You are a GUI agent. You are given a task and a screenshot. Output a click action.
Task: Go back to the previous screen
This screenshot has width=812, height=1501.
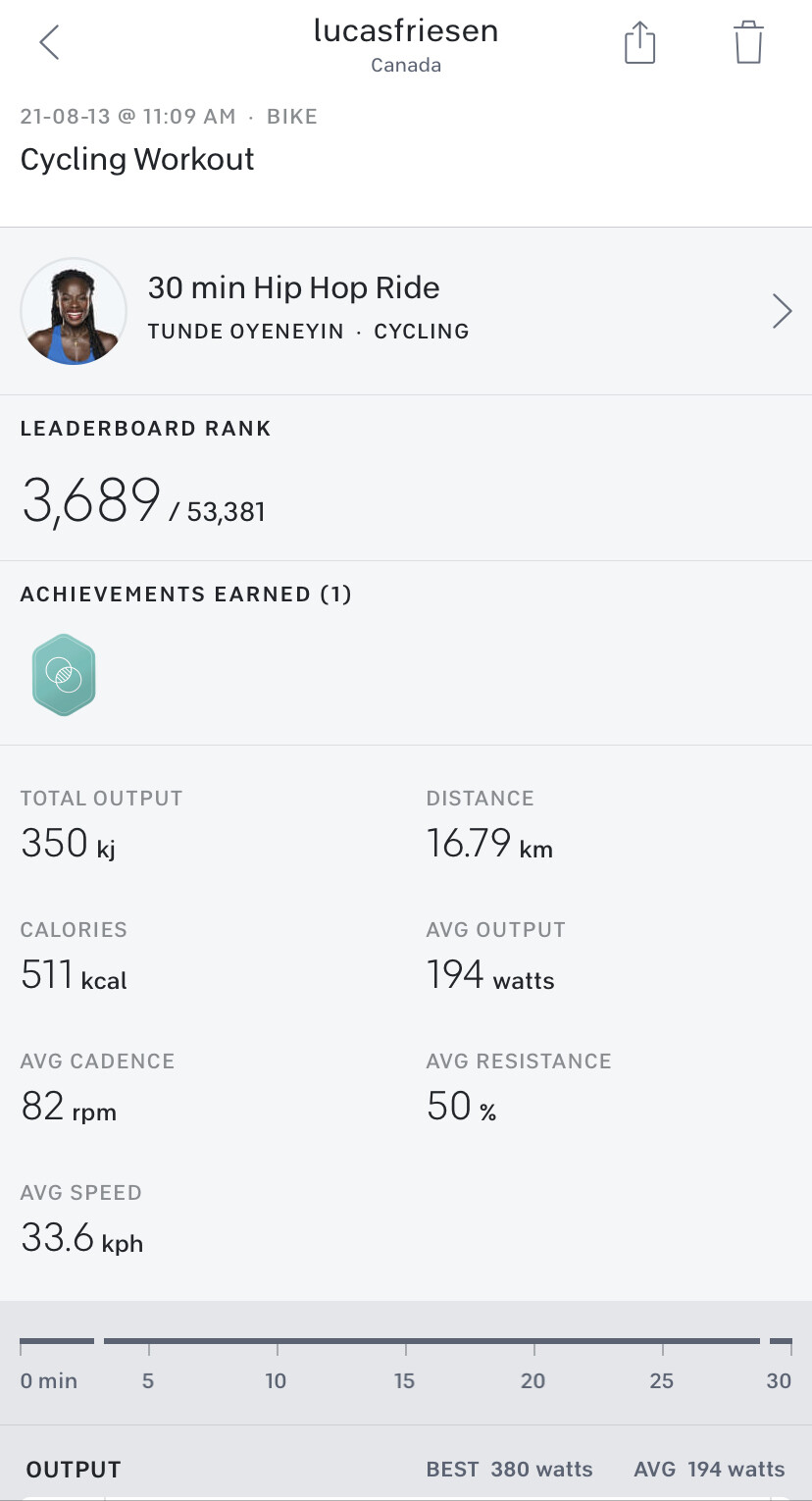coord(49,43)
